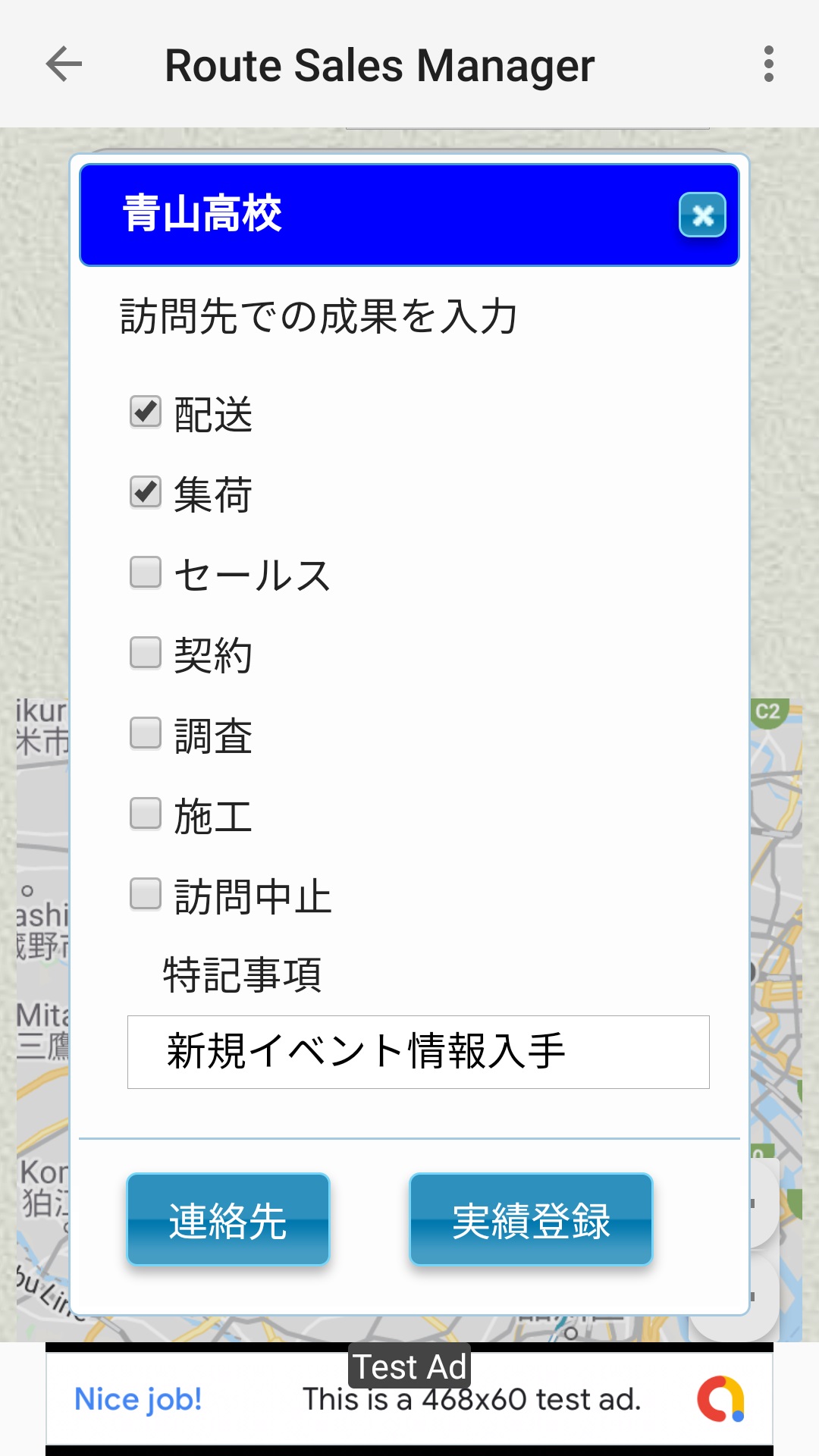
Task: Open the overflow menu
Action: (x=768, y=64)
